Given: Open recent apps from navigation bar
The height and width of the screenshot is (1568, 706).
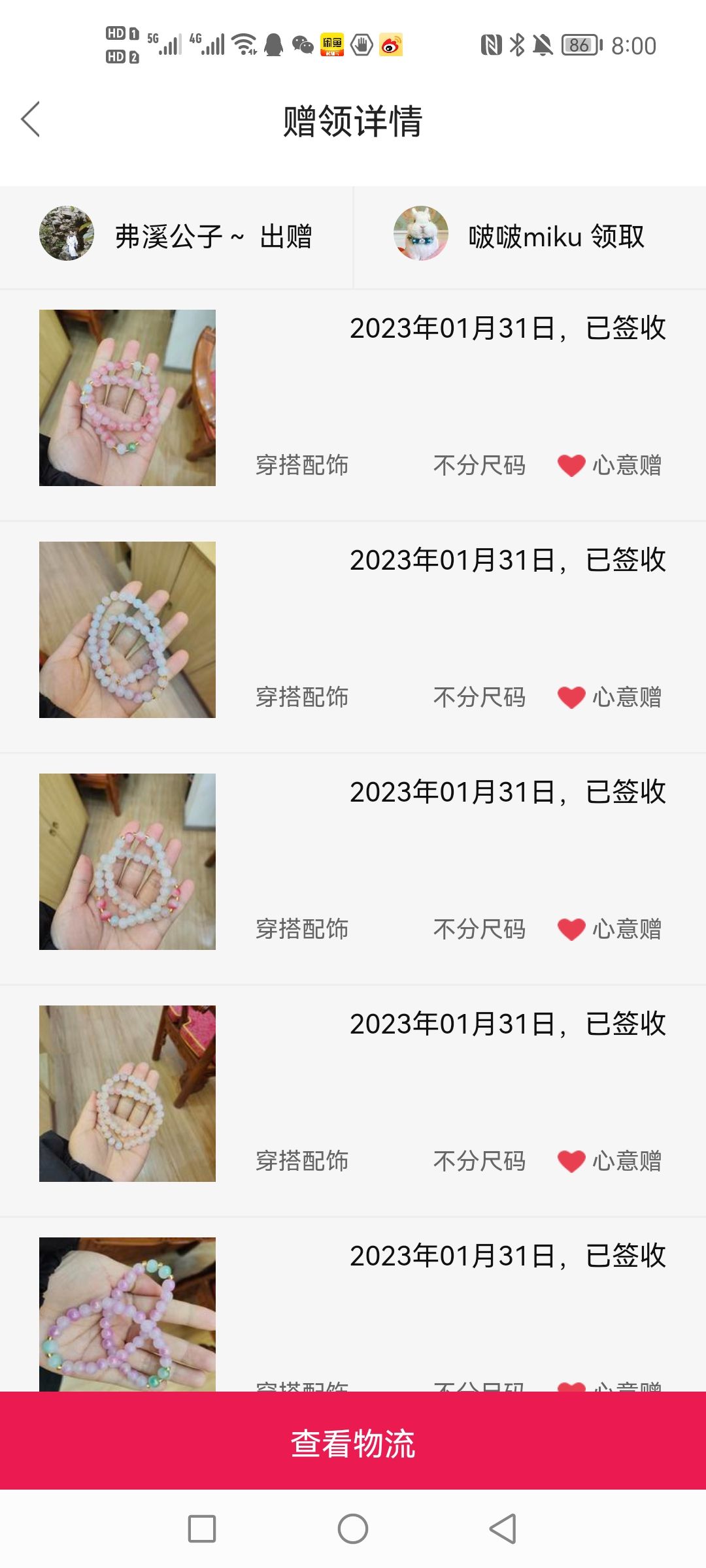Looking at the screenshot, I should pos(202,1529).
